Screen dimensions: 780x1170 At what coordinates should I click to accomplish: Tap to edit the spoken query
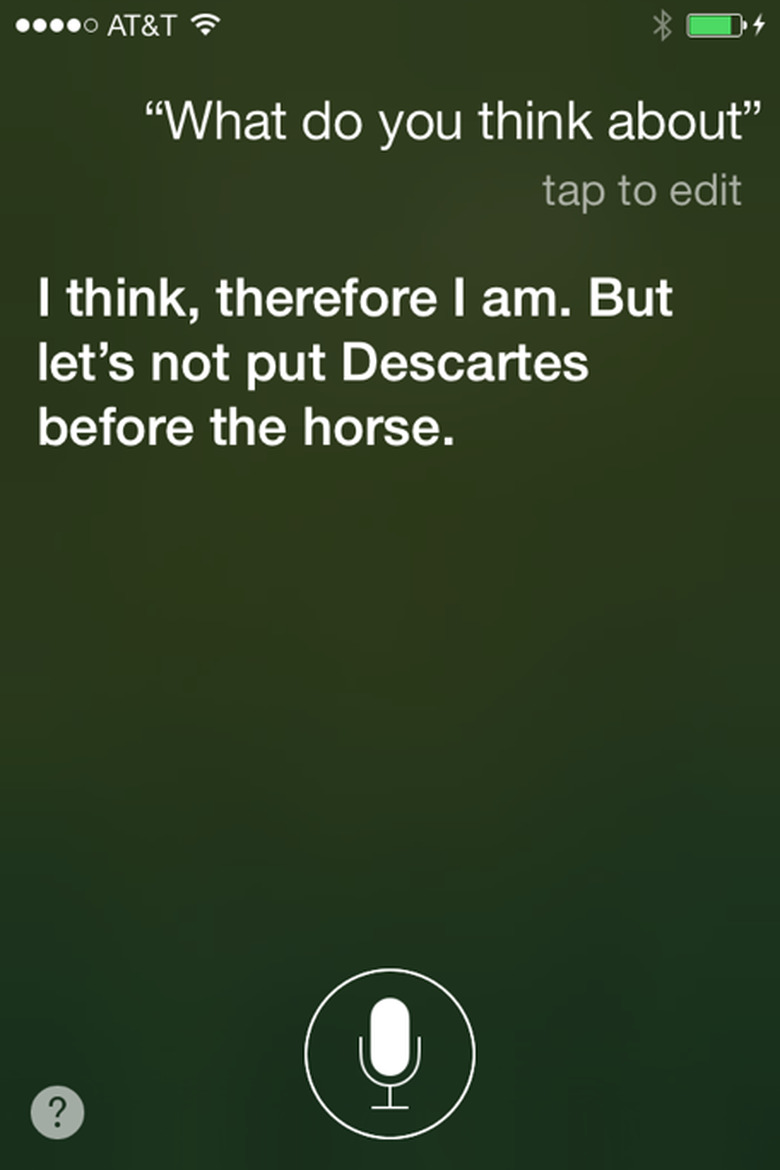click(641, 190)
